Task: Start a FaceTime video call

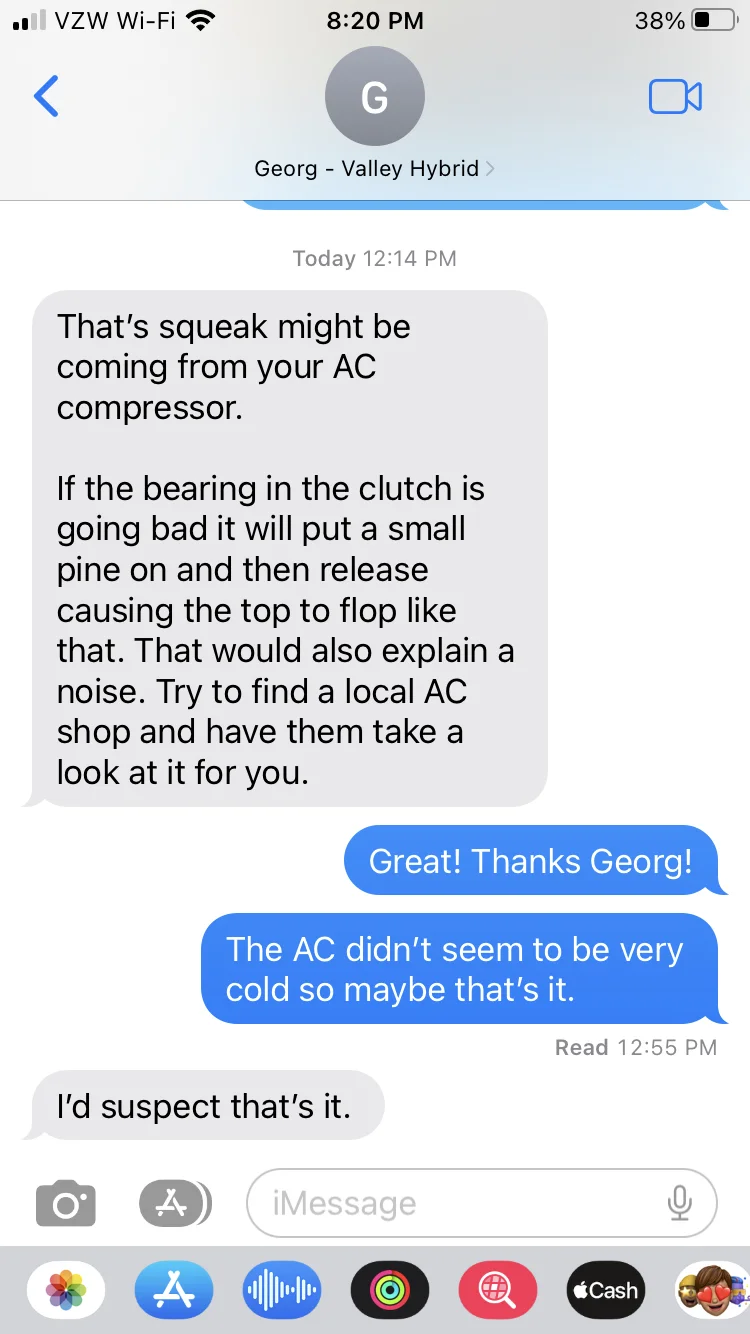Action: 675,97
